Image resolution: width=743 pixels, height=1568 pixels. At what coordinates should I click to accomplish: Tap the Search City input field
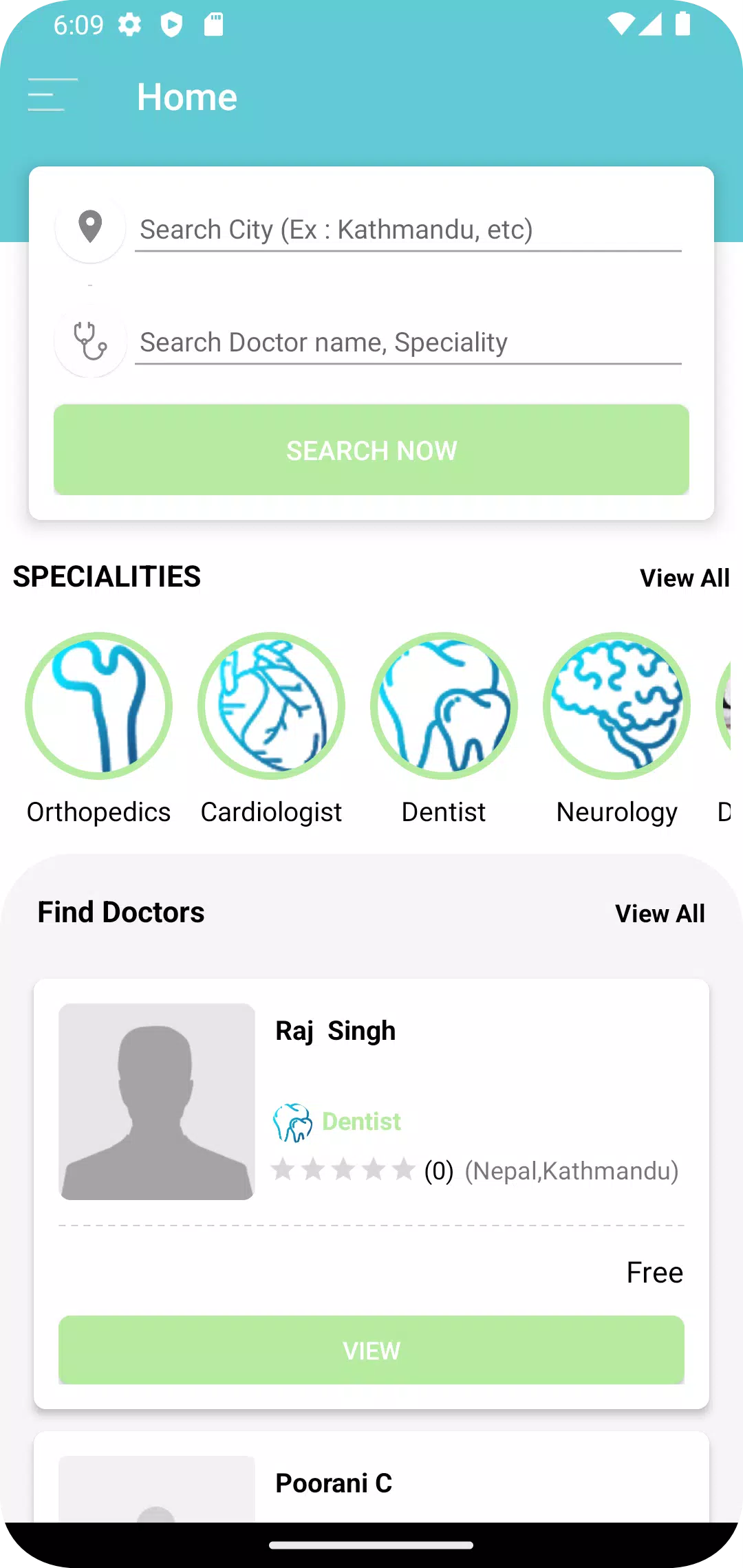[x=408, y=230]
